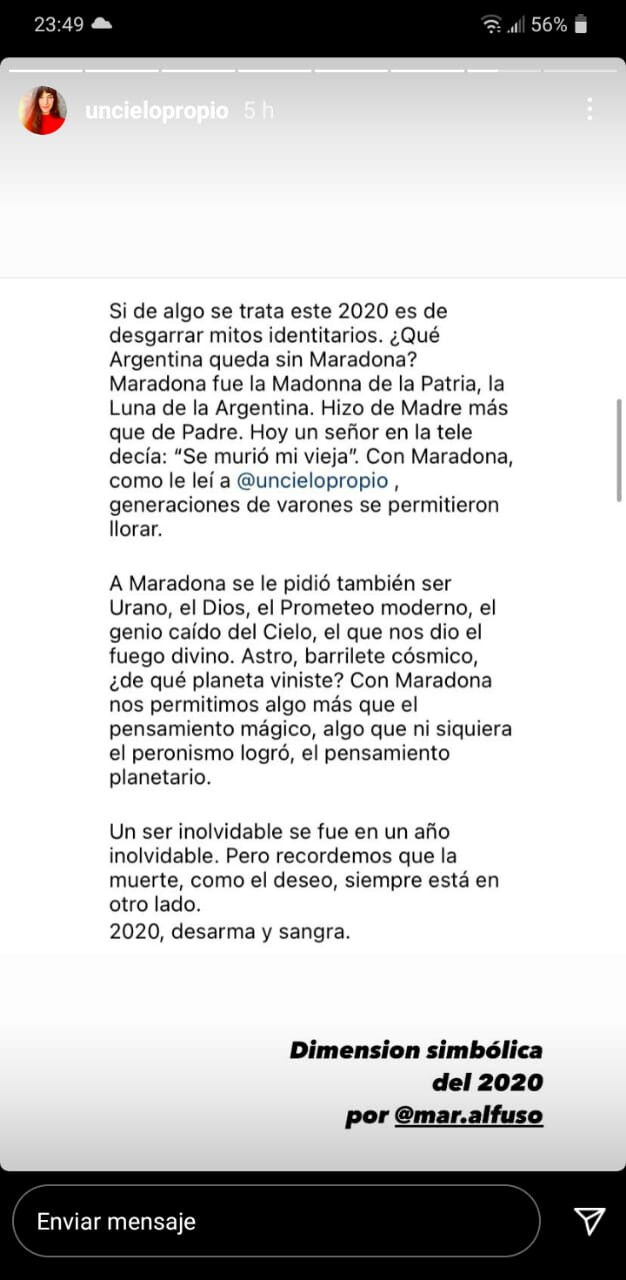Open the @mar.alfuso mention
The image size is (626, 1280).
click(x=469, y=1115)
